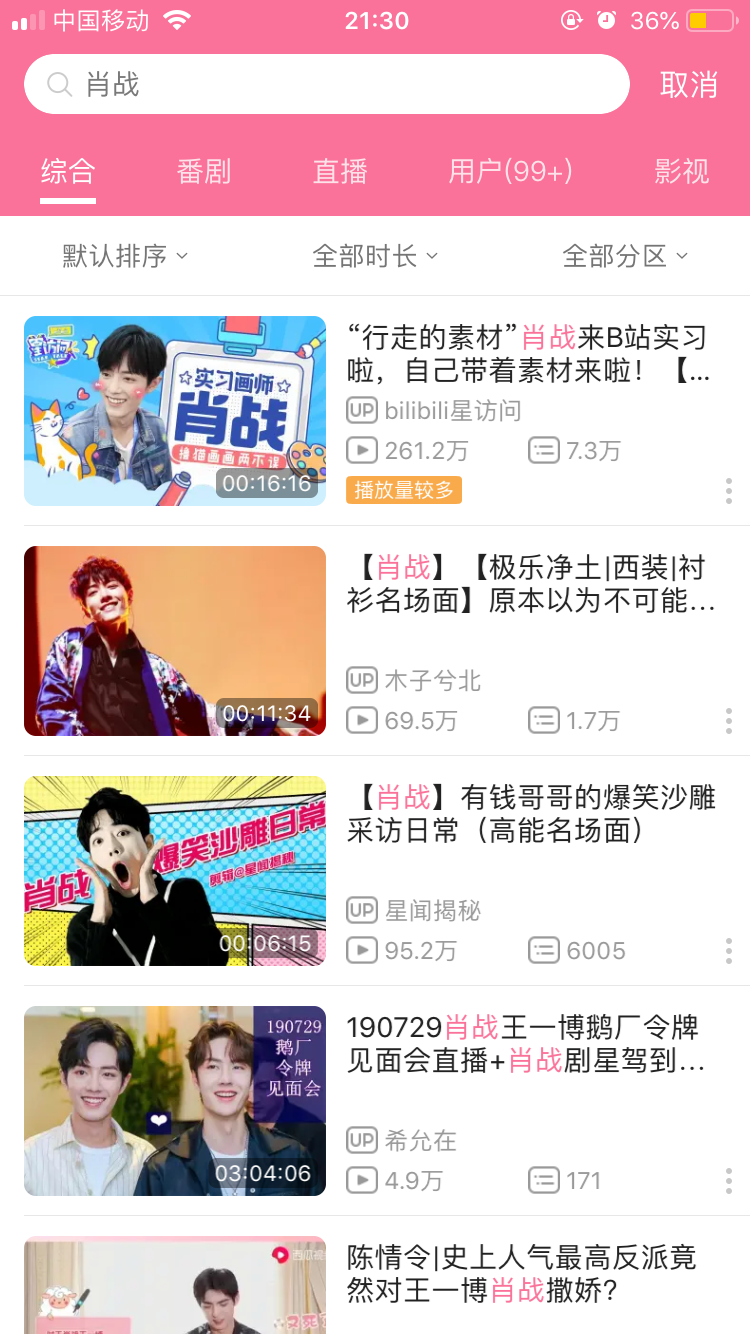Open more options for the 木子兮北 video
The width and height of the screenshot is (750, 1334).
728,721
